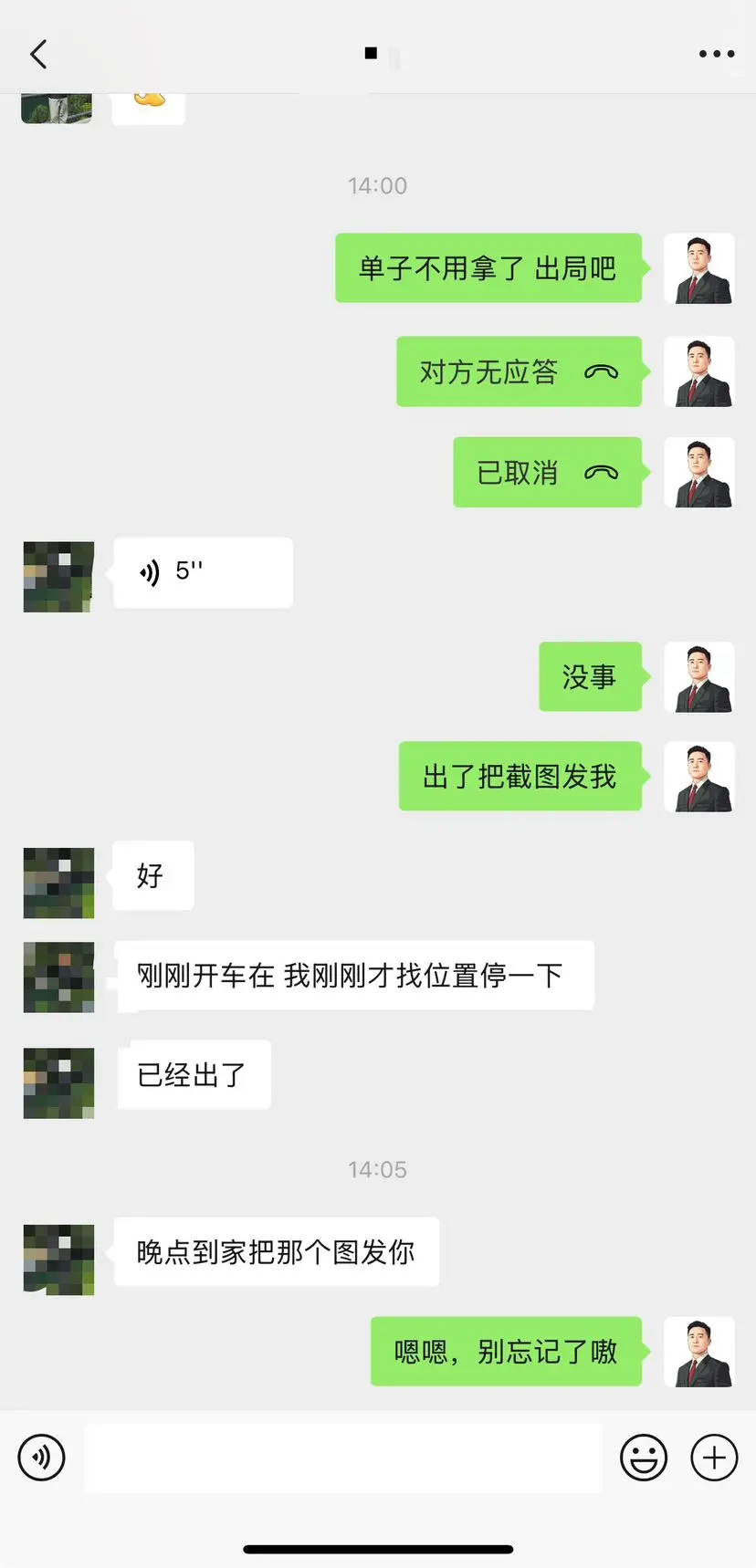Tap the voice input icon next to text field

click(40, 1457)
